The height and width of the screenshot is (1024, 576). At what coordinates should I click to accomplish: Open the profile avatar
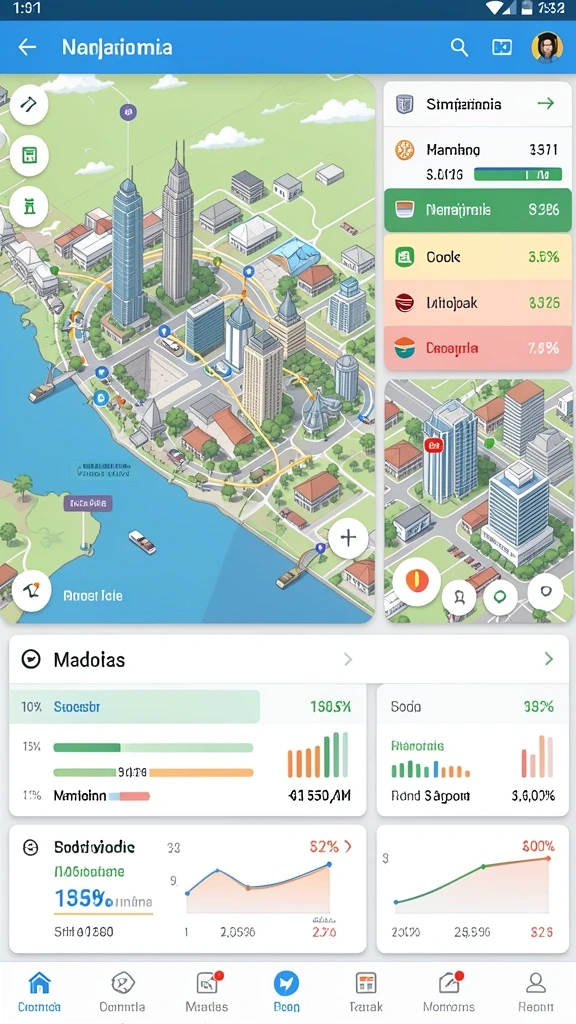pos(547,47)
